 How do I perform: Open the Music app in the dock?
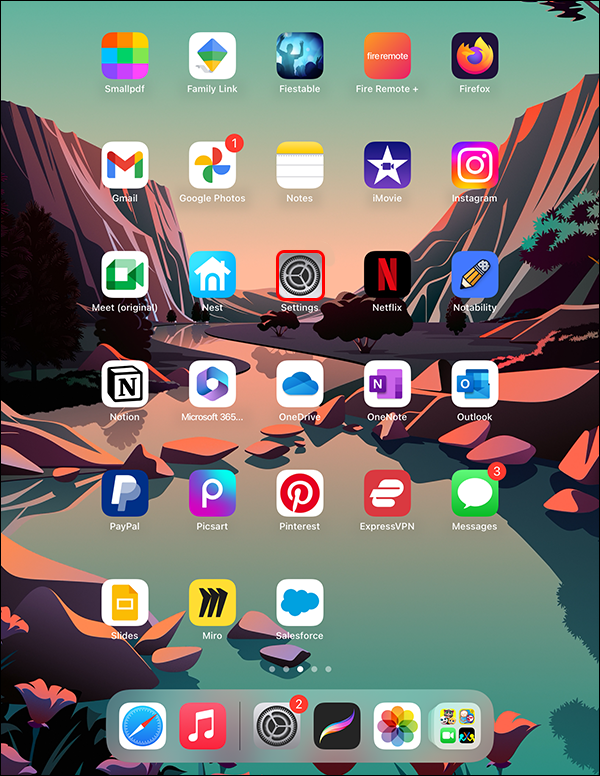(203, 726)
